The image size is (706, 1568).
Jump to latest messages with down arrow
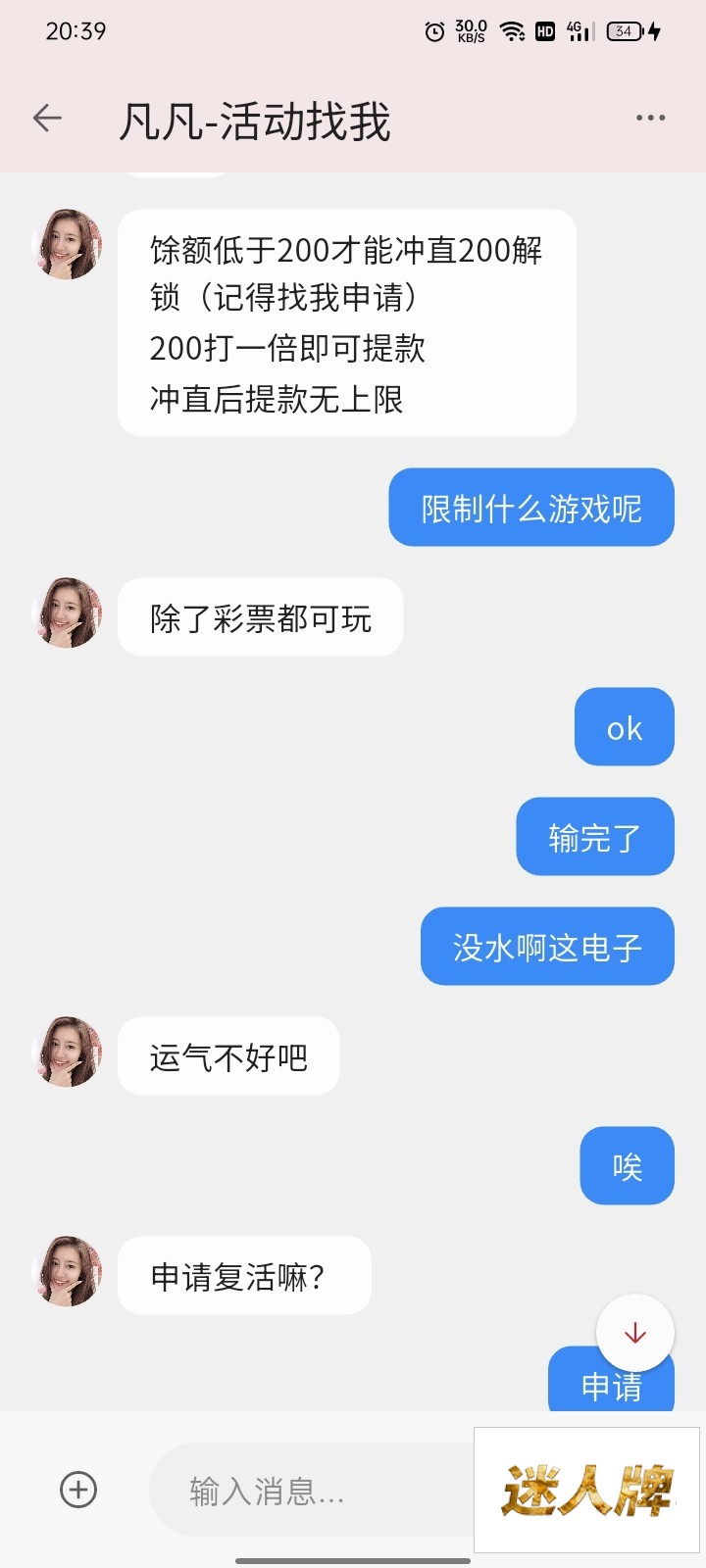pyautogui.click(x=635, y=1333)
